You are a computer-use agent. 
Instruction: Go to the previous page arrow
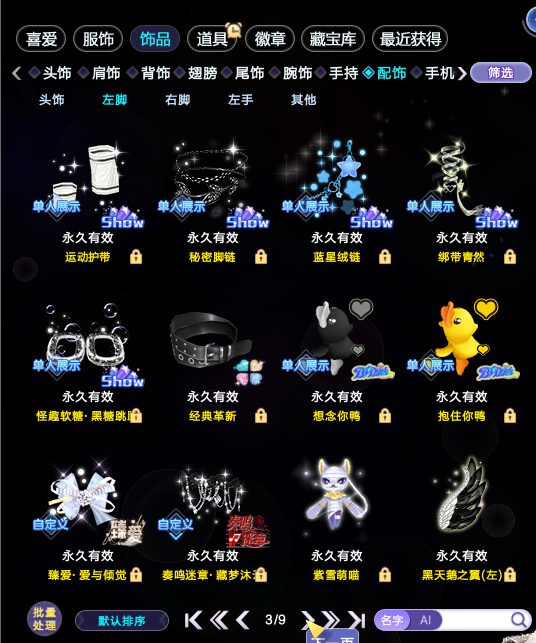[243, 620]
